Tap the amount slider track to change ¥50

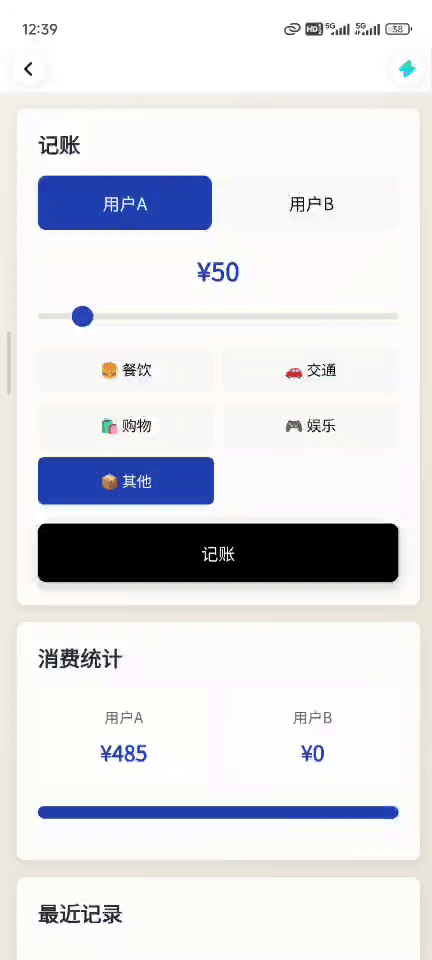[x=218, y=317]
